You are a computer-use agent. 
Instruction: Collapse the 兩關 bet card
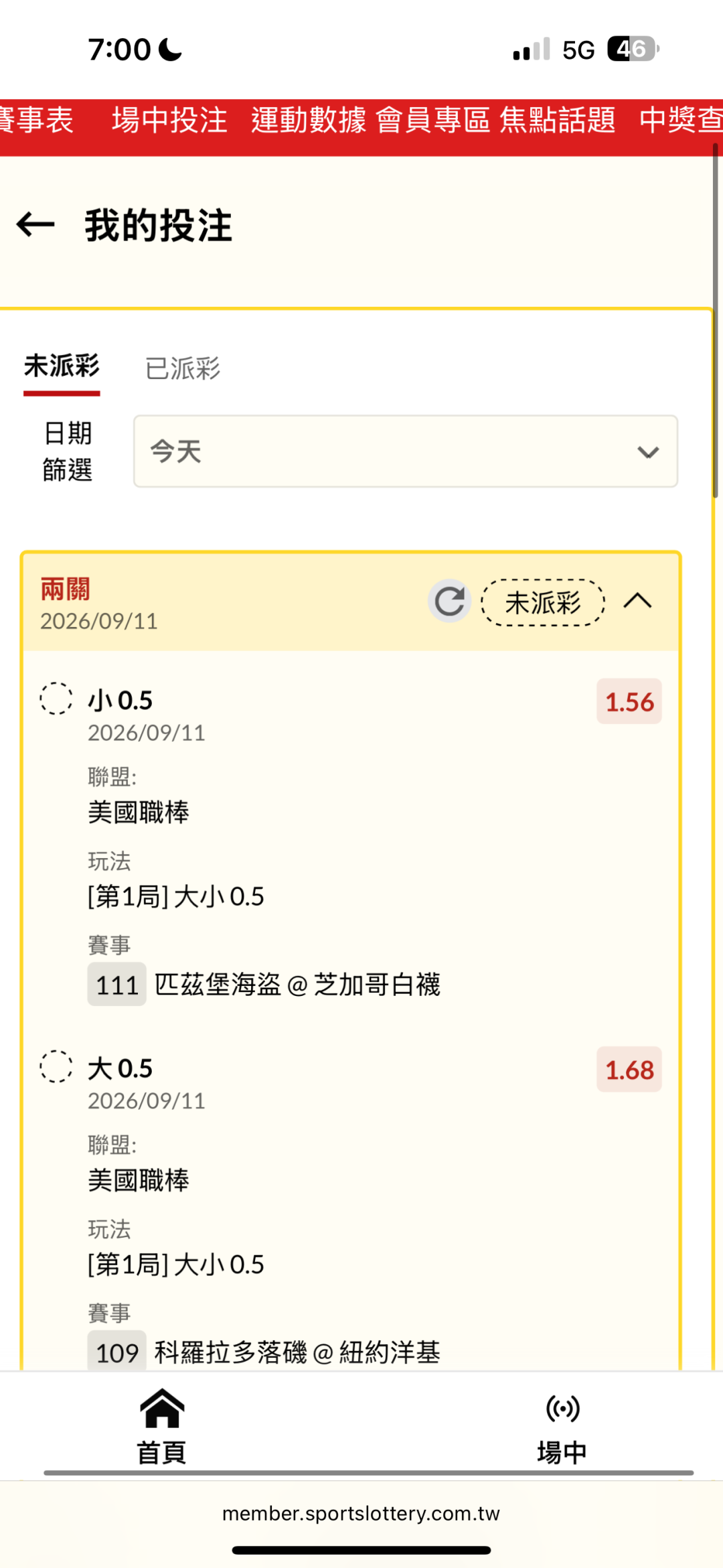(x=637, y=601)
